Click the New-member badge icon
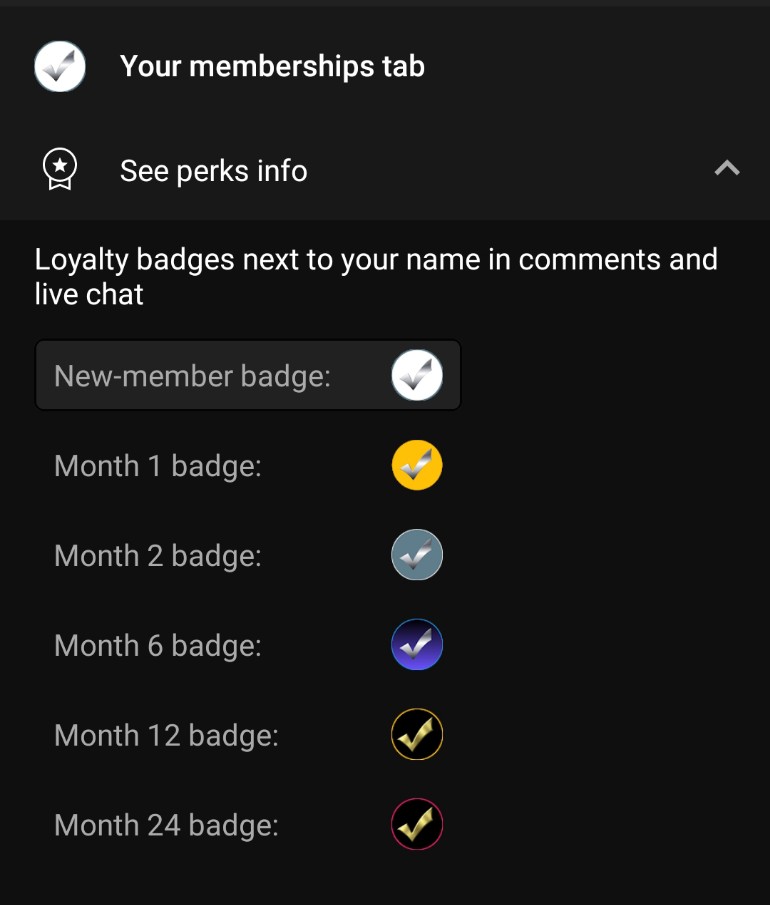The width and height of the screenshot is (770, 905). (x=417, y=376)
